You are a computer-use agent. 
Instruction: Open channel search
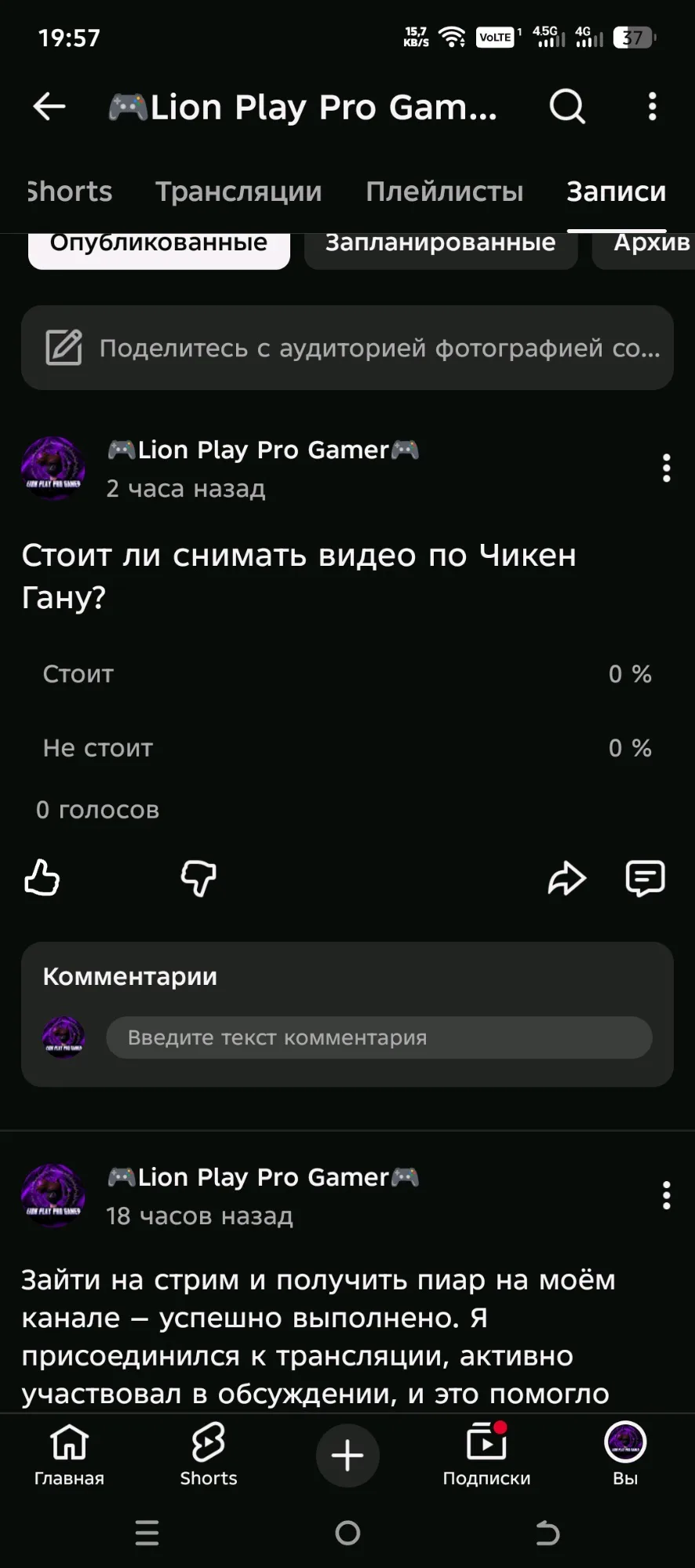coord(567,107)
